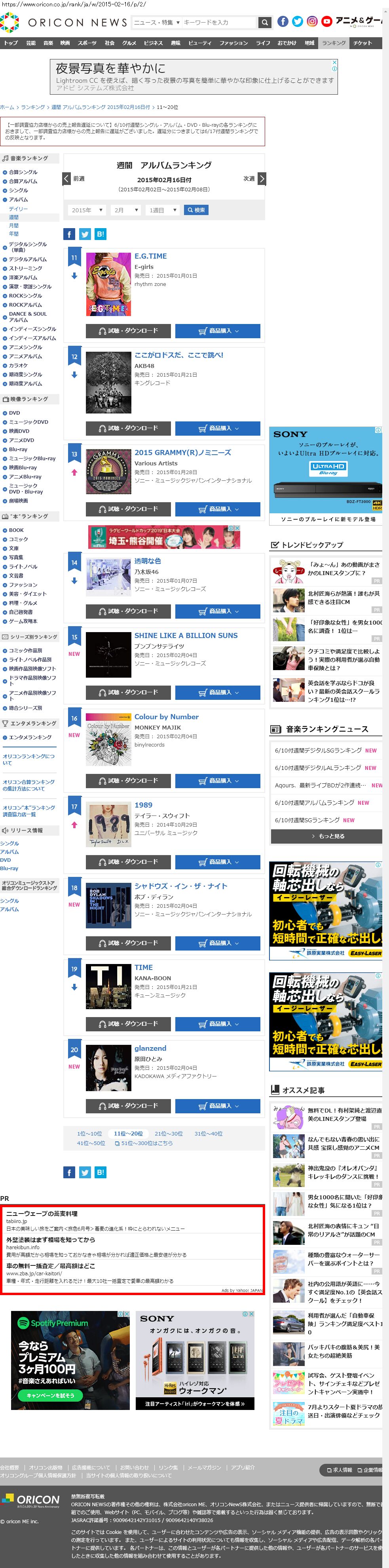Tap the search magnifier icon in header
The height and width of the screenshot is (1568, 389).
[x=264, y=23]
